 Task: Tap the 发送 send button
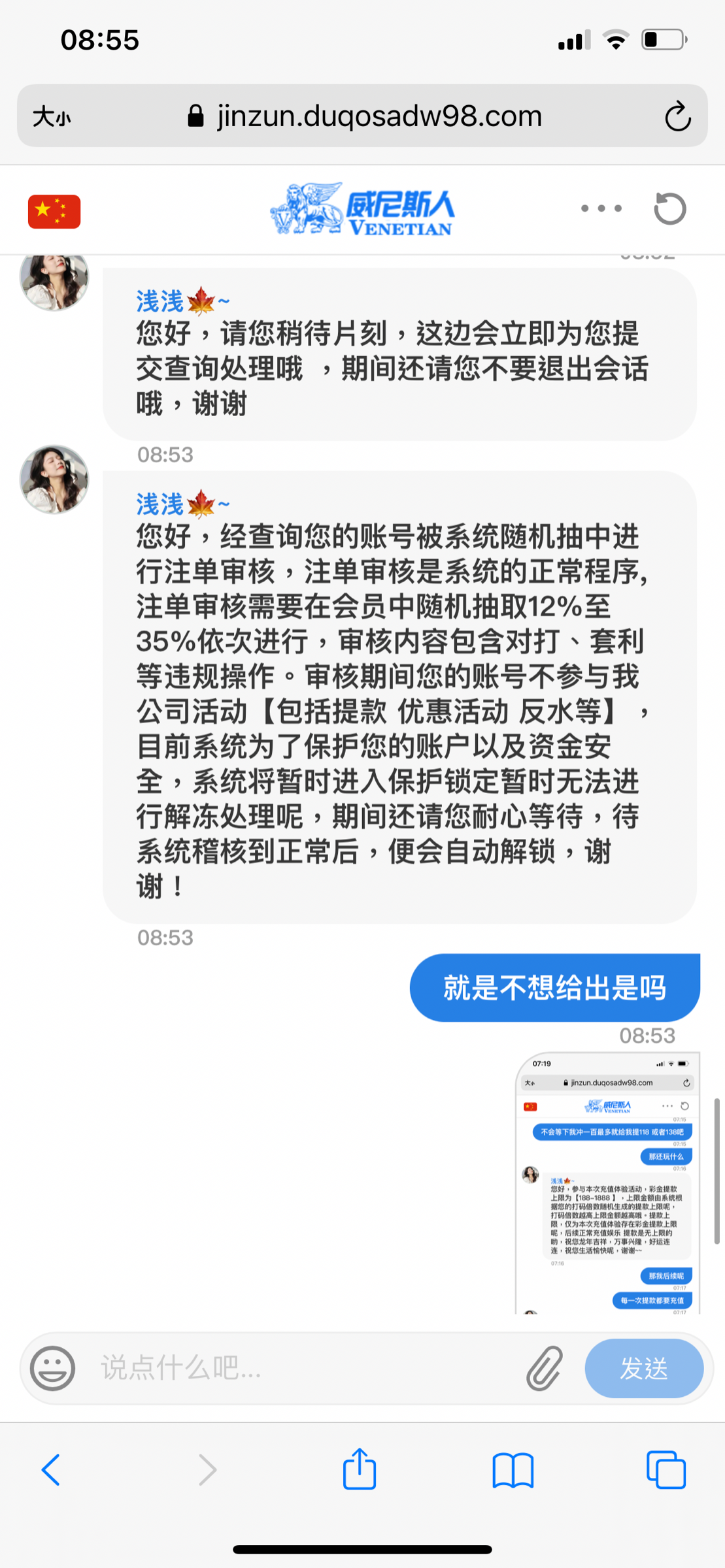(644, 1368)
